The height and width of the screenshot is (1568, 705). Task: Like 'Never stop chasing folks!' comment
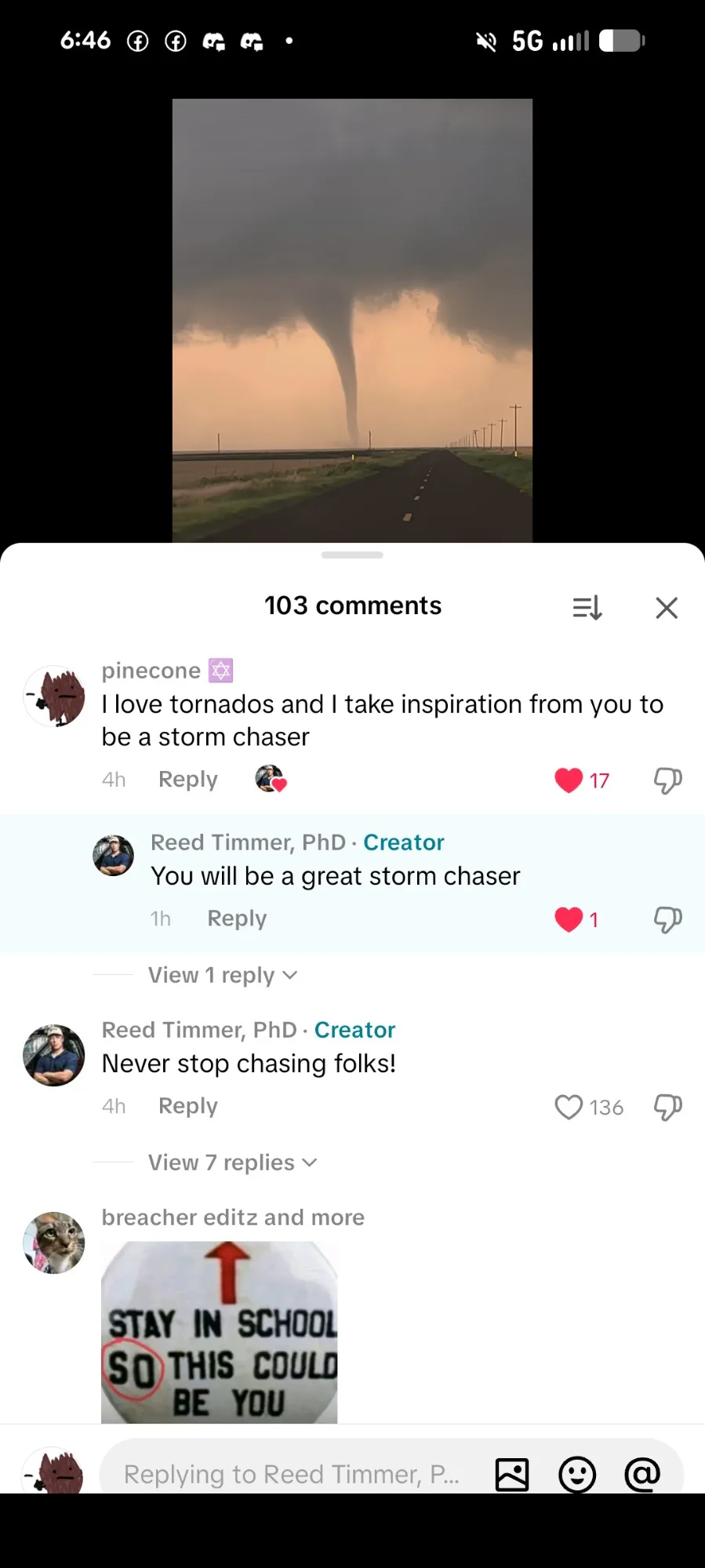point(569,1107)
